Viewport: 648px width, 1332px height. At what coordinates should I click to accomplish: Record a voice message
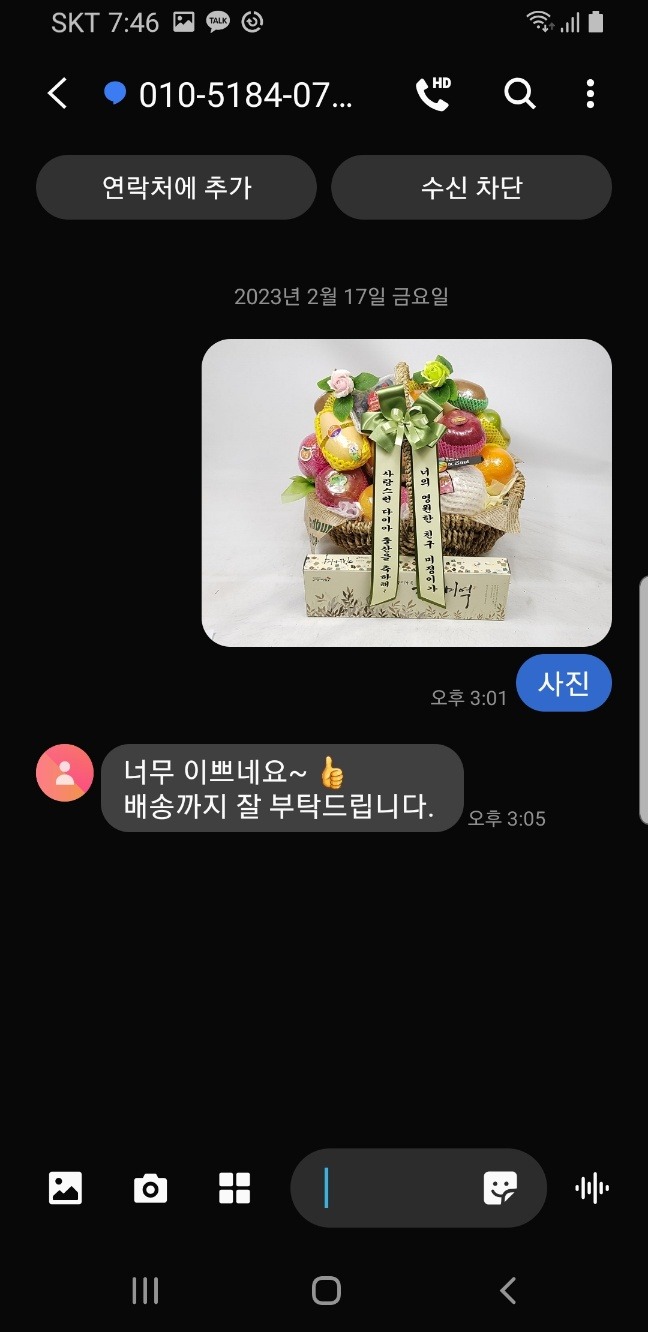coord(592,1188)
